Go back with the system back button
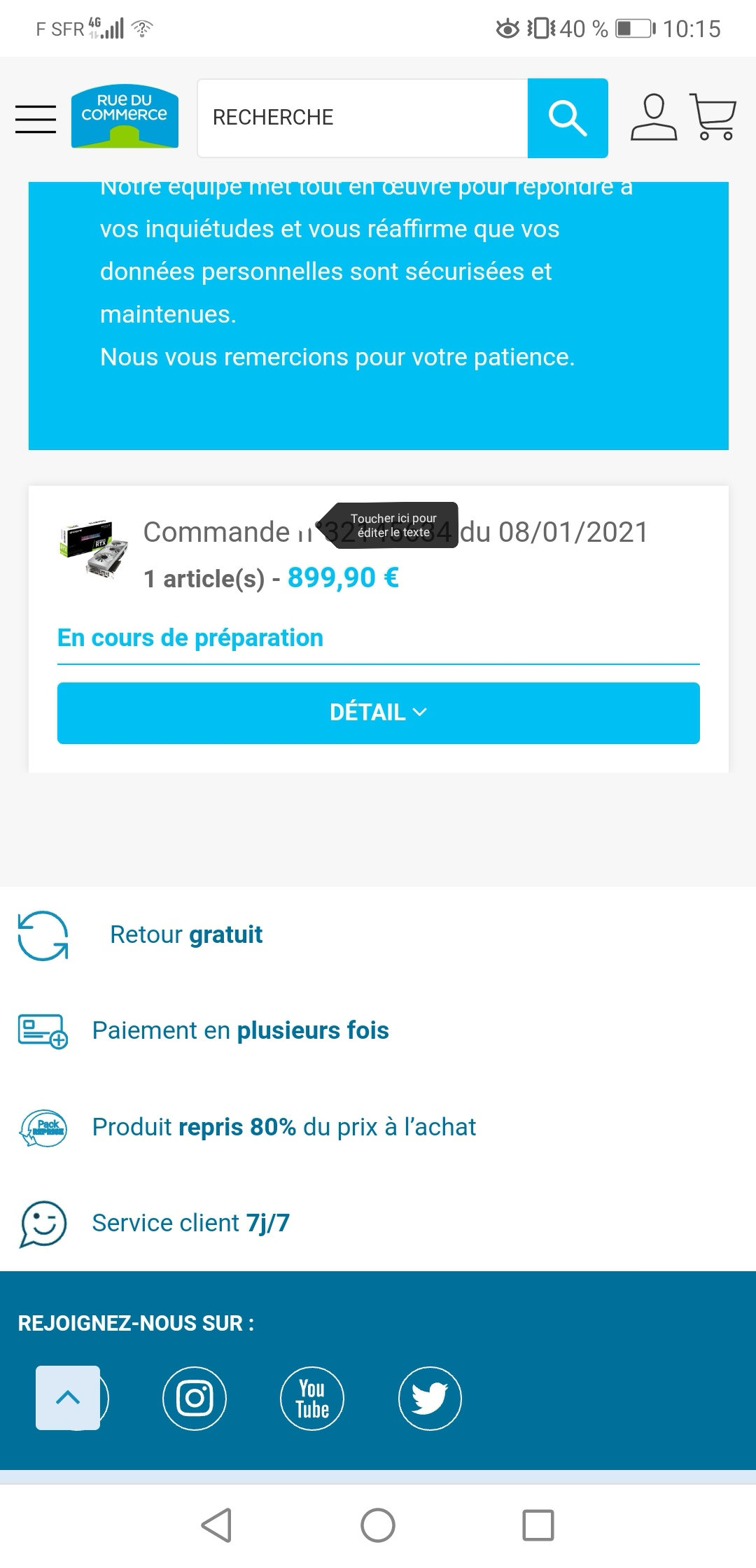This screenshot has height=1568, width=756. pyautogui.click(x=217, y=1525)
